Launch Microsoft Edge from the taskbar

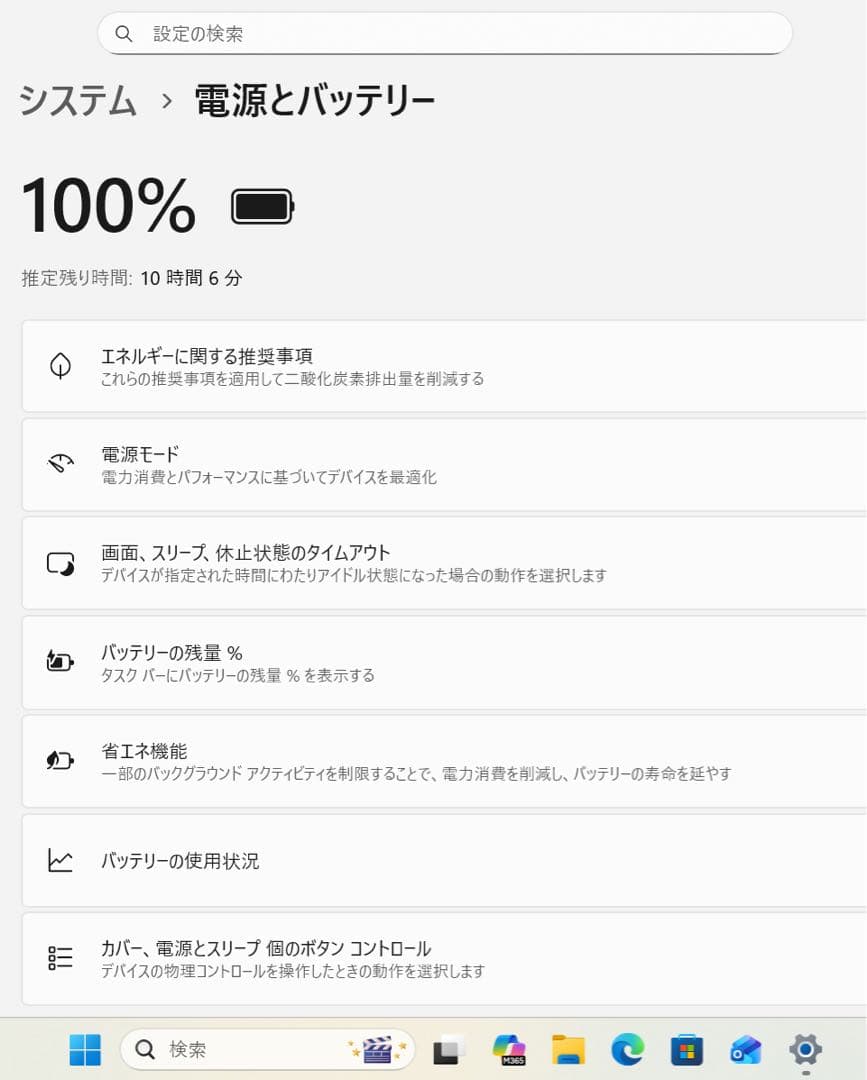pyautogui.click(x=628, y=1050)
